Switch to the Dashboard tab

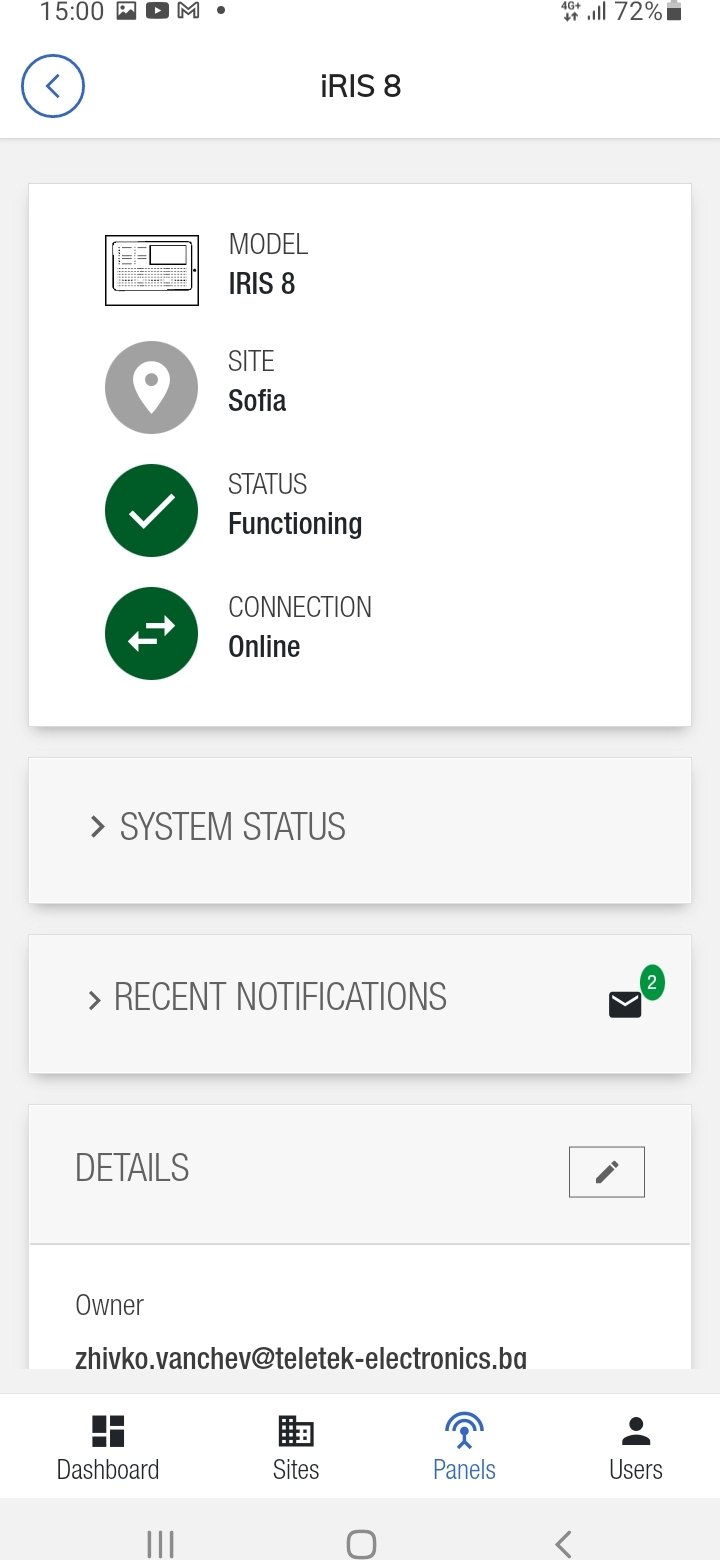(108, 1447)
